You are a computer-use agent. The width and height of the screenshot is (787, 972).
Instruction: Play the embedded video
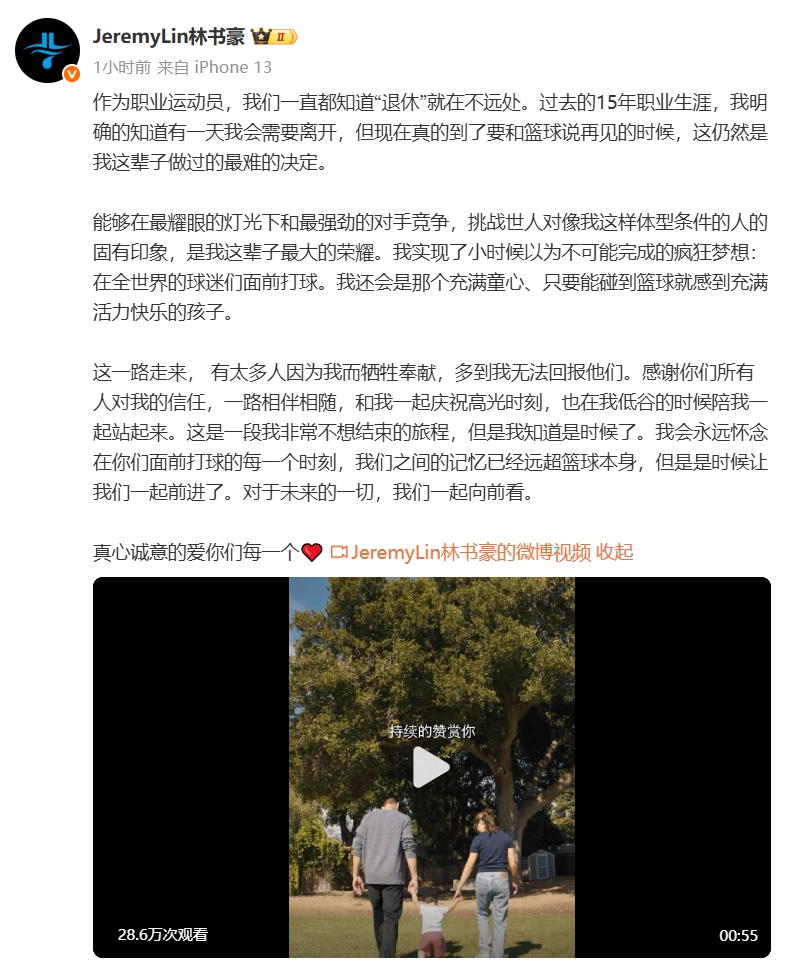431,767
